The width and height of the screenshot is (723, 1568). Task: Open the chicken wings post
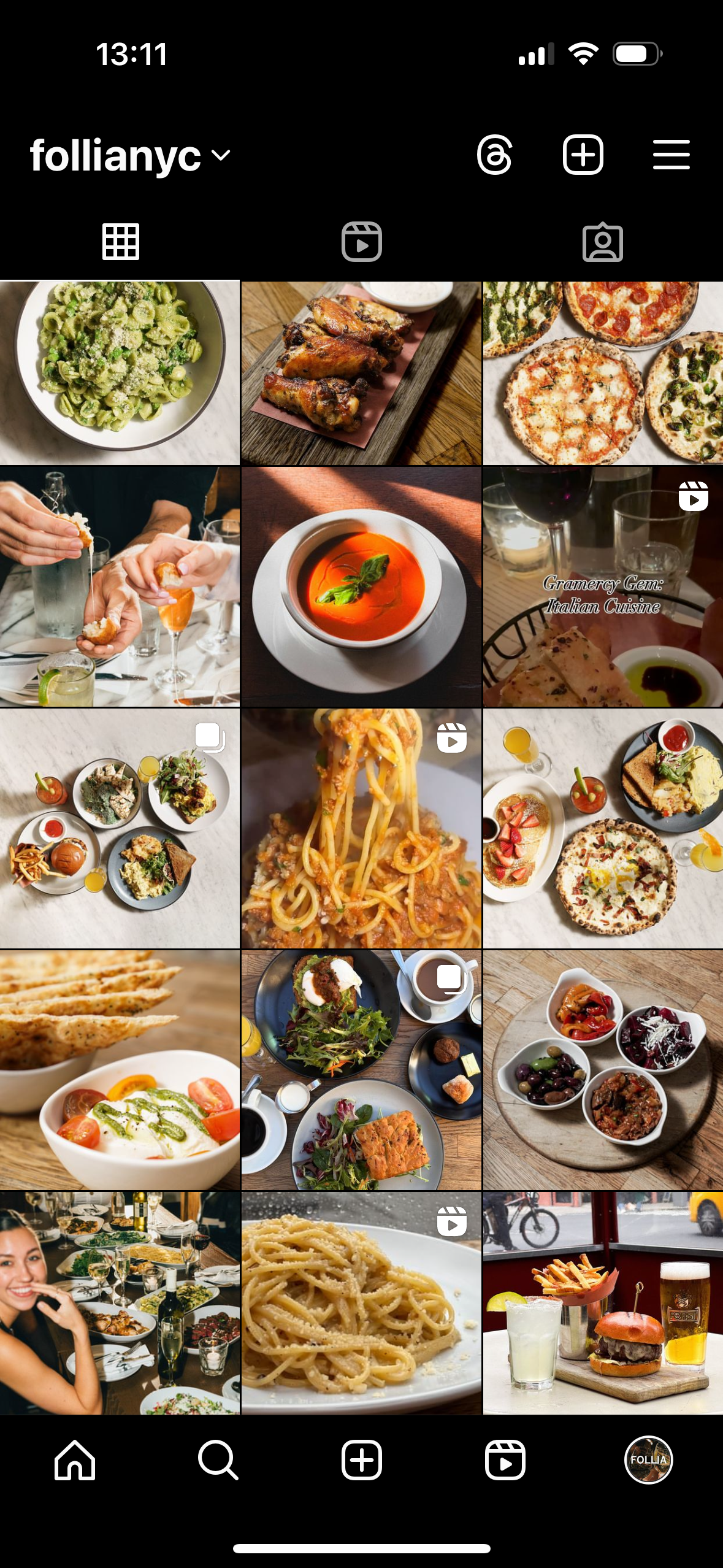point(361,373)
